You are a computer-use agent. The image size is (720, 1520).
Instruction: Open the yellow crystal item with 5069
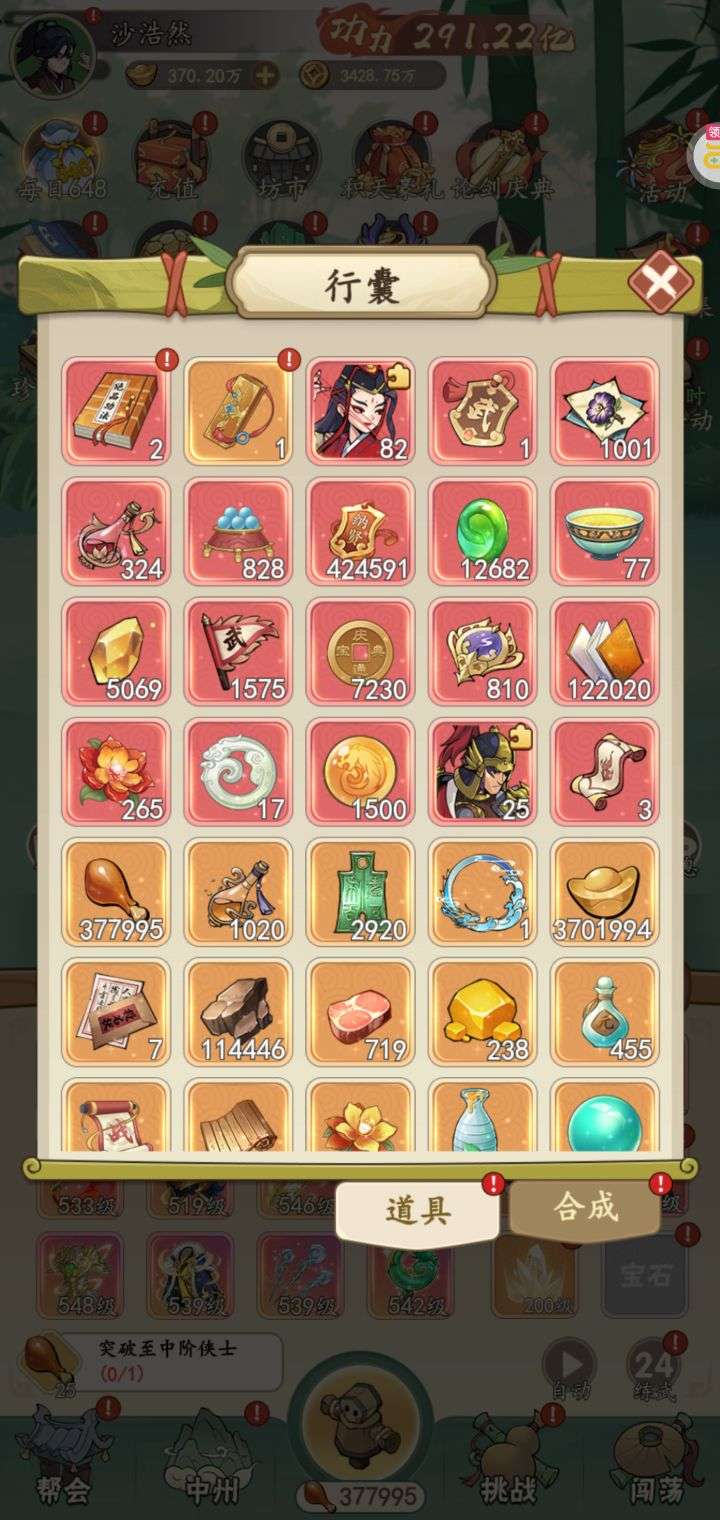coord(116,652)
